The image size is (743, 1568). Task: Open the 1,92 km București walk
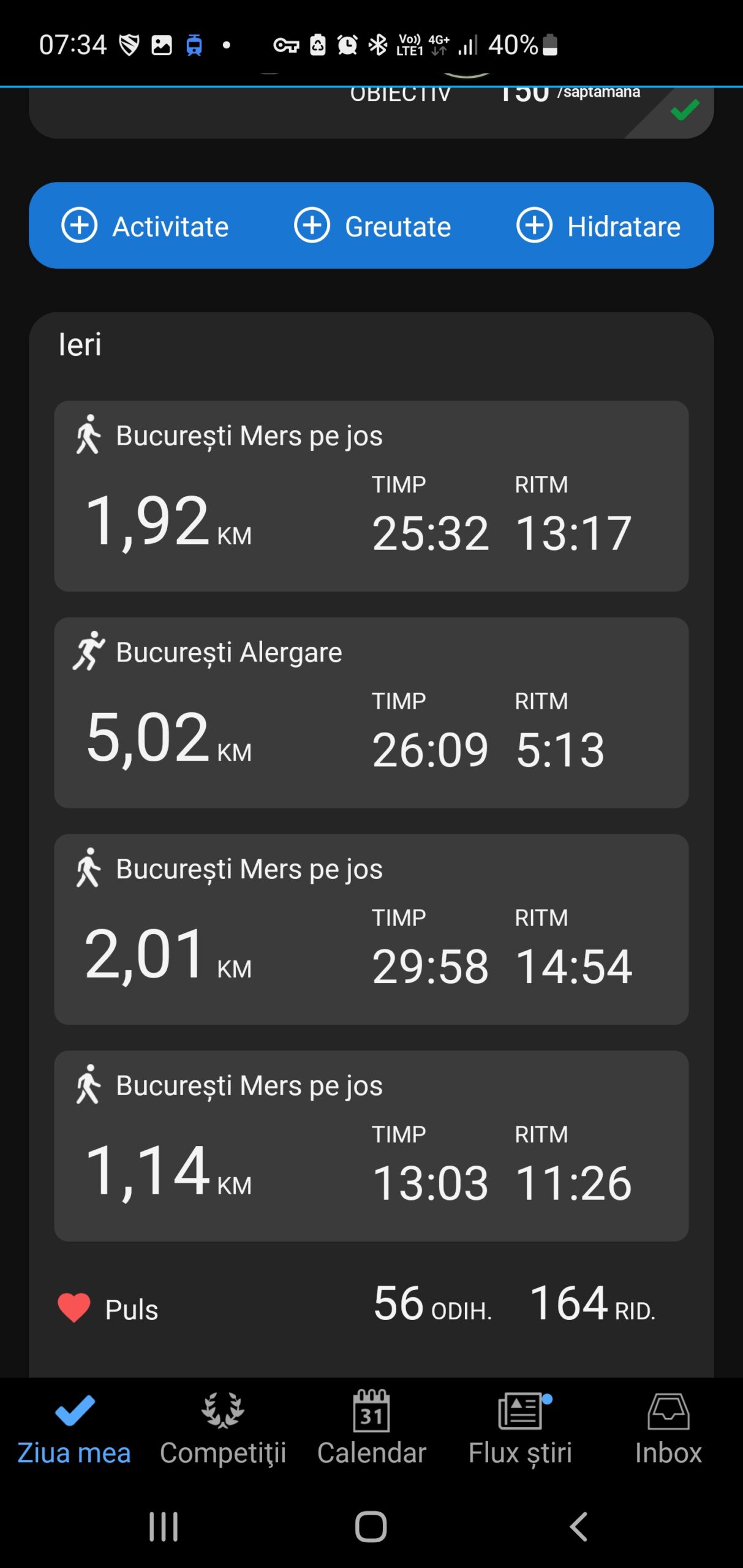point(371,496)
